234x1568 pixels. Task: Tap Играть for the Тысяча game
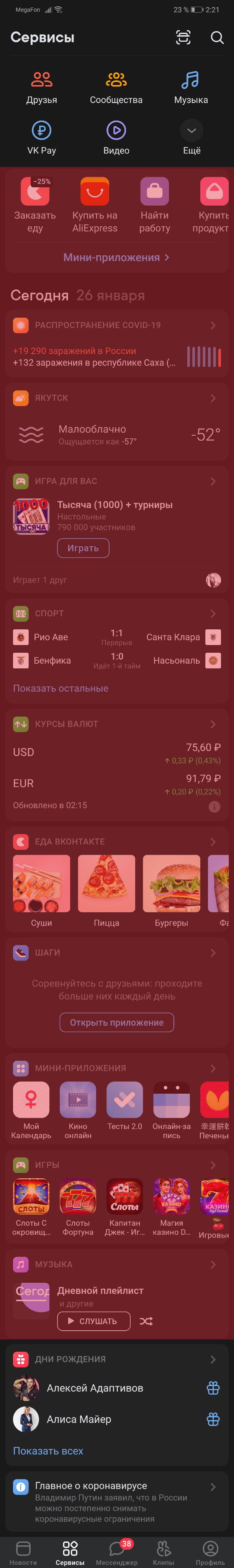83,548
